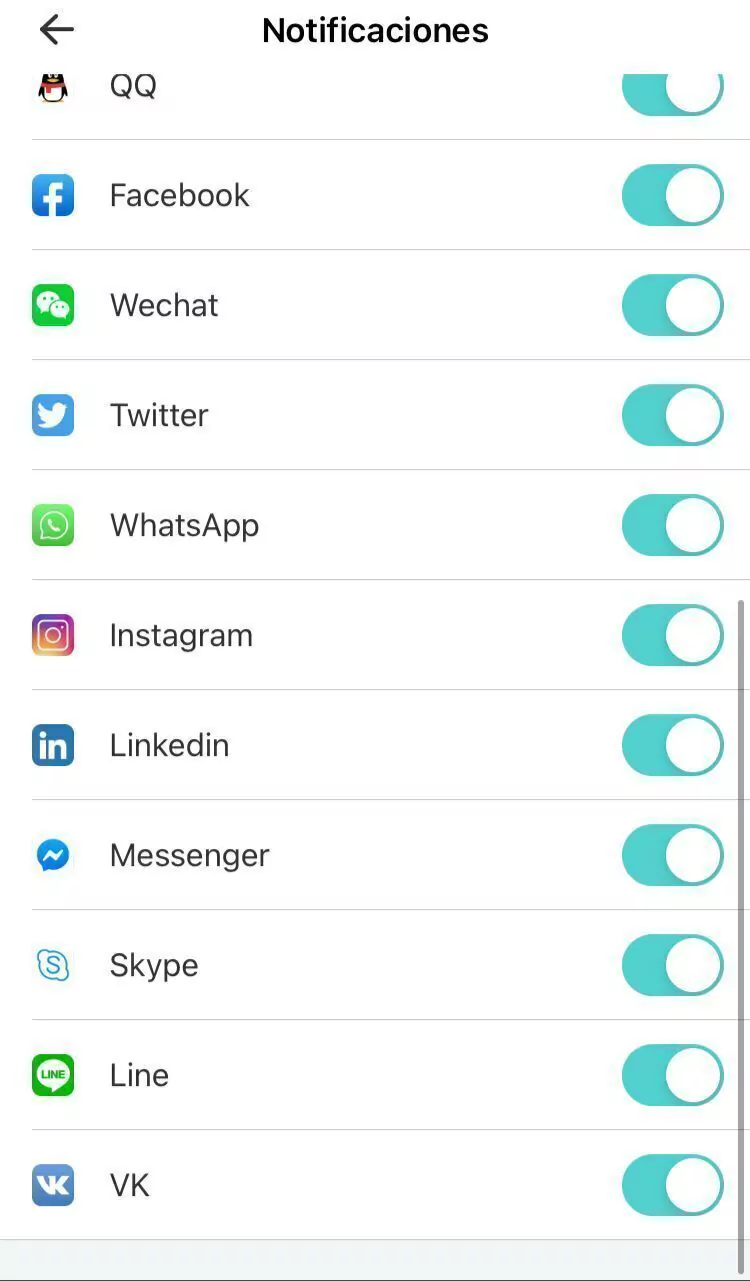Turn off QQ notifications
The image size is (750, 1281).
pos(672,92)
